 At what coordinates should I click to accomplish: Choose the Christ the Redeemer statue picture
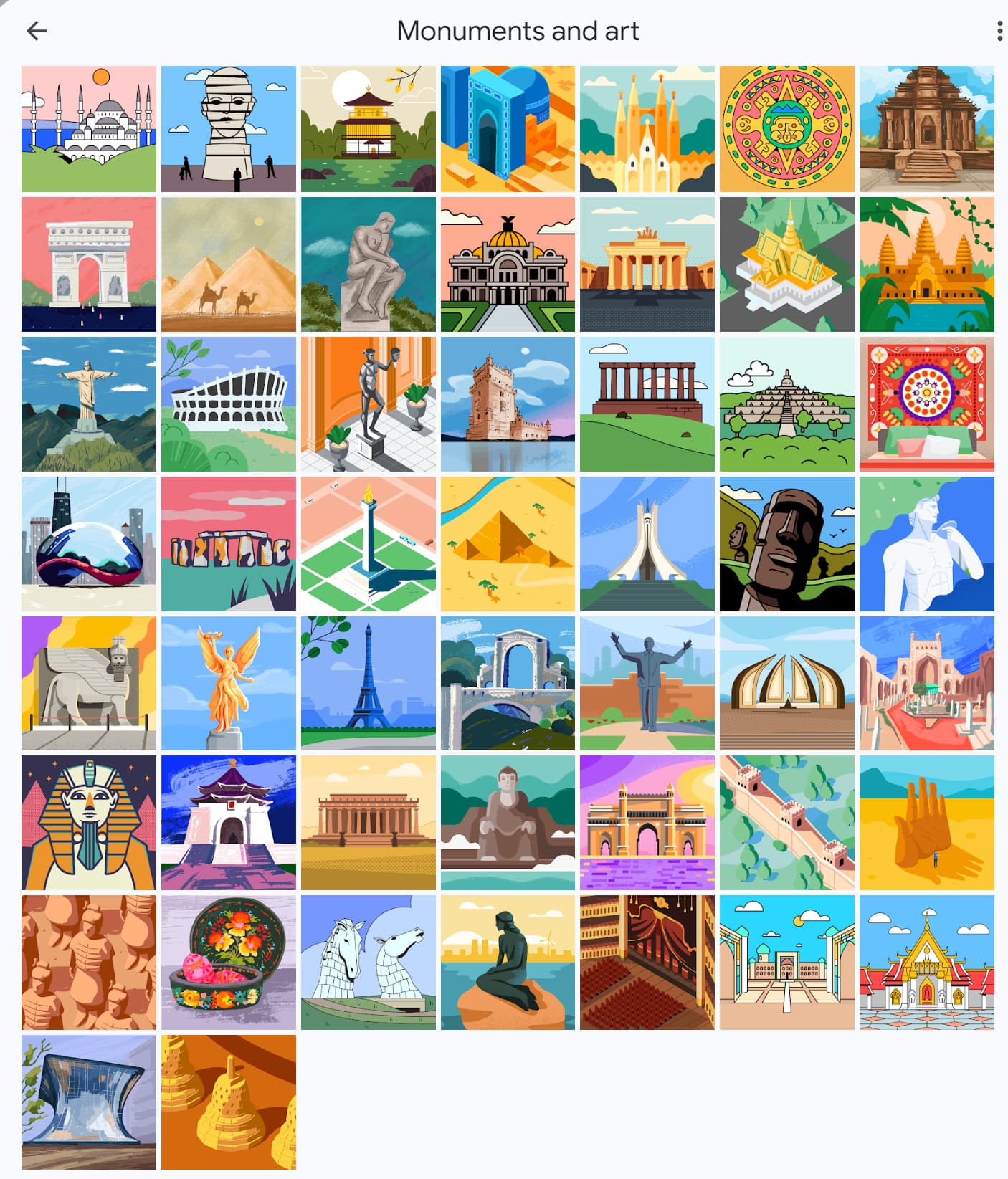point(89,404)
